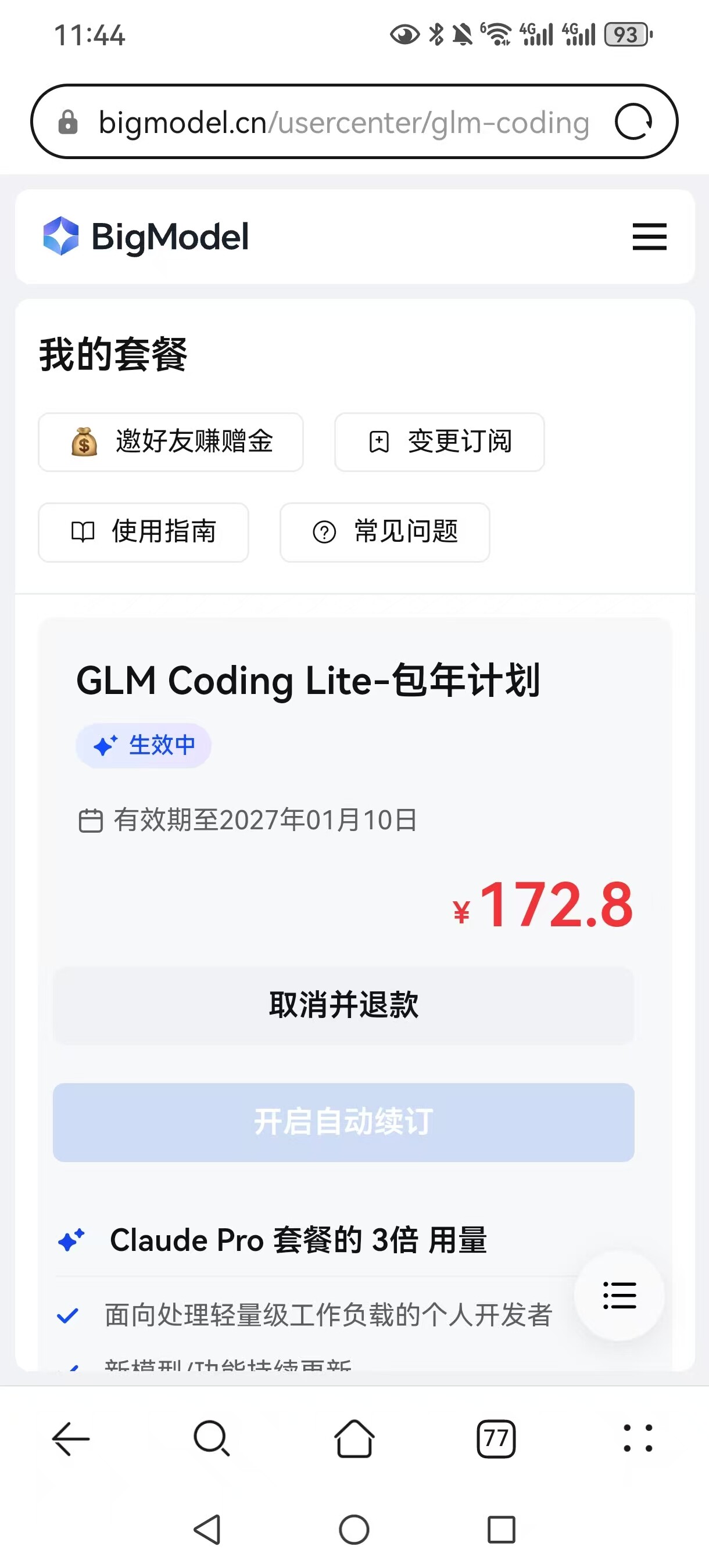
Task: Open the browser four-dot menu
Action: coord(638,1439)
